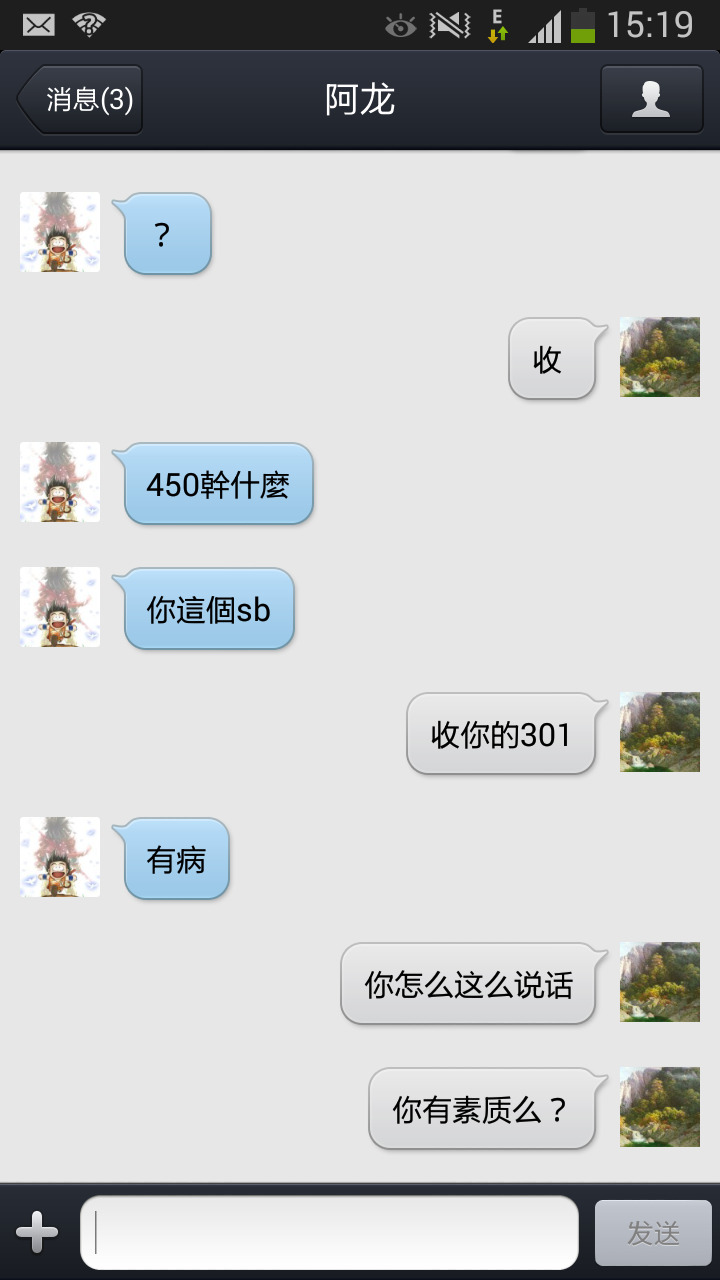Select the 收你的301 message bubble
The image size is (720, 1280).
[501, 733]
